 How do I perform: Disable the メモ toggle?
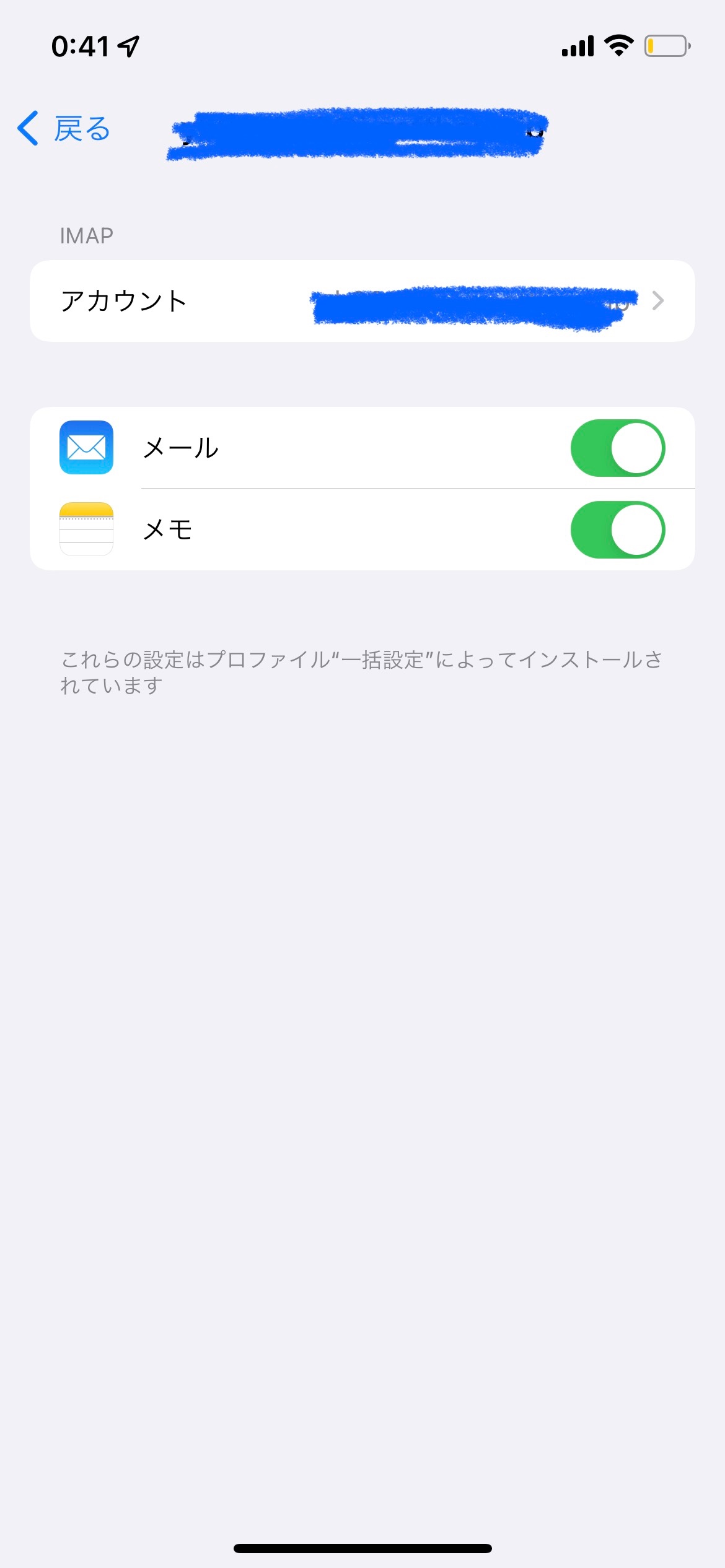(617, 529)
